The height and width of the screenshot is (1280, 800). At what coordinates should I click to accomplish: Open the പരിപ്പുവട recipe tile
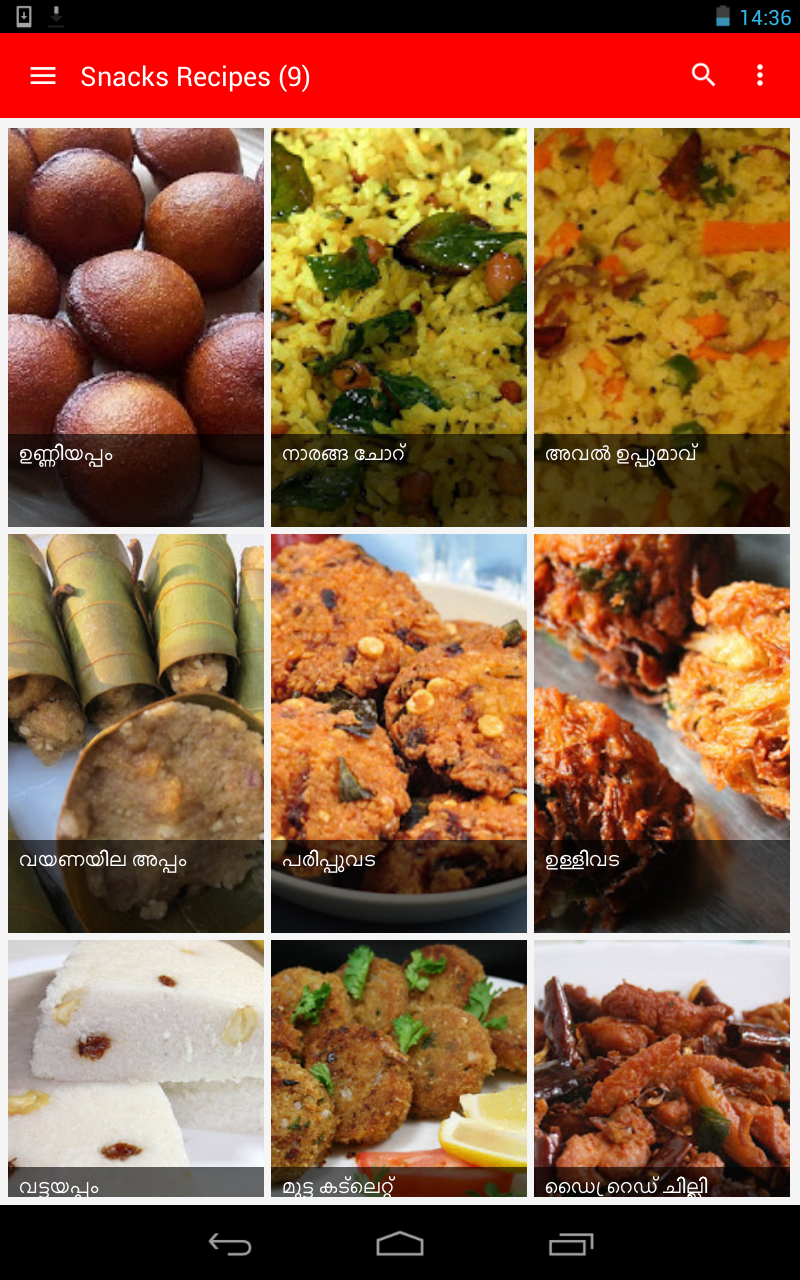(399, 733)
